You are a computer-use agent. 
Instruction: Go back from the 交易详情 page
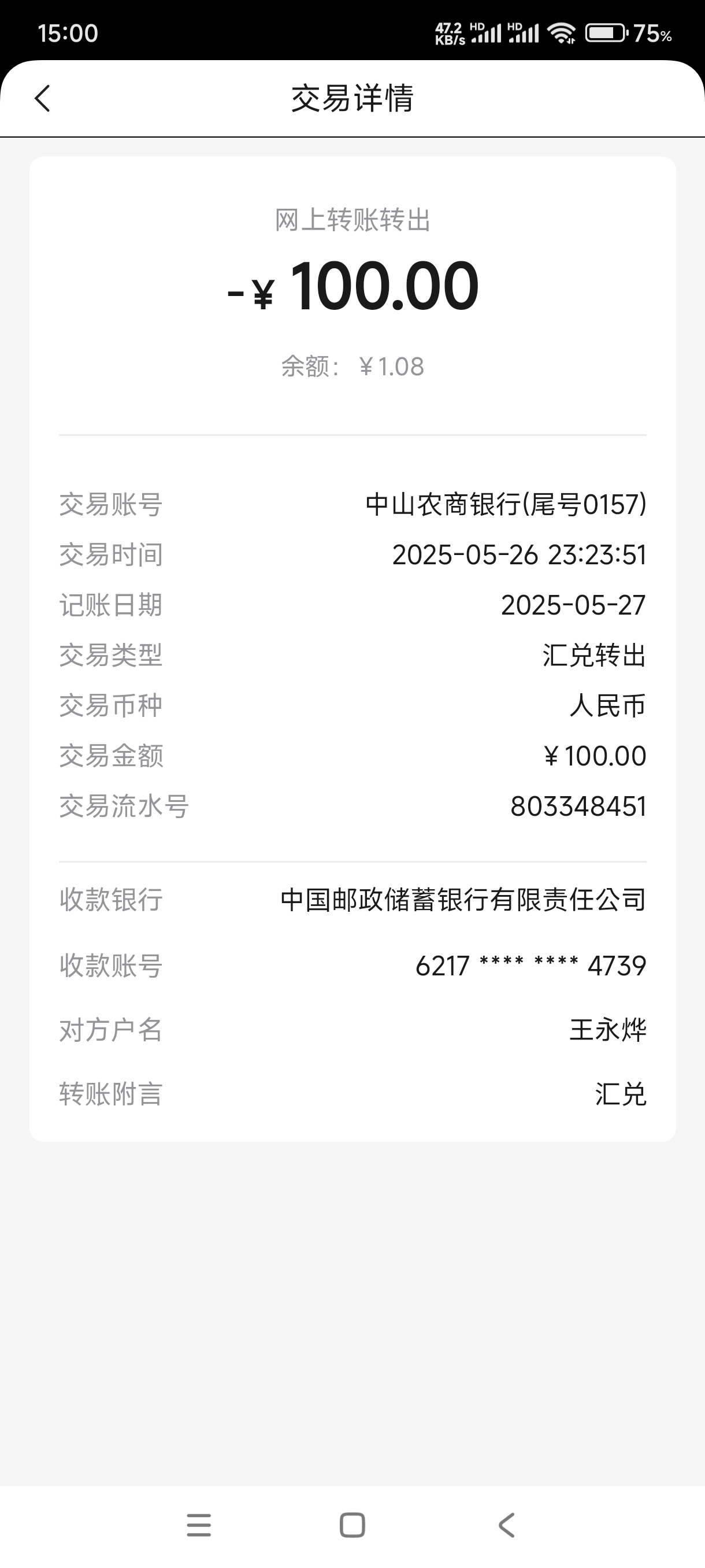point(42,99)
